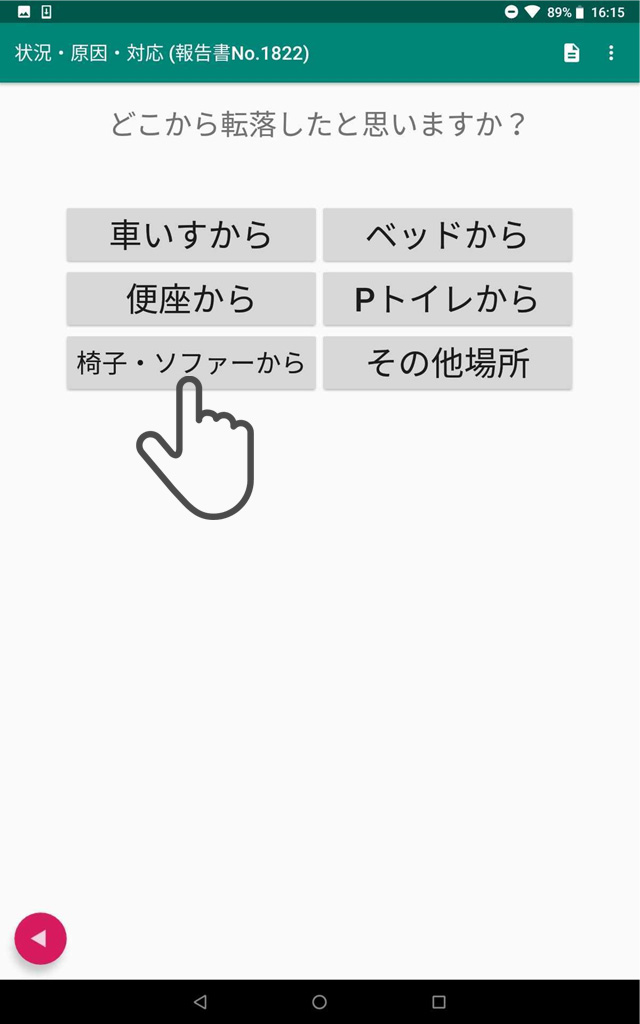
Task: Choose その他場所 option
Action: (447, 363)
